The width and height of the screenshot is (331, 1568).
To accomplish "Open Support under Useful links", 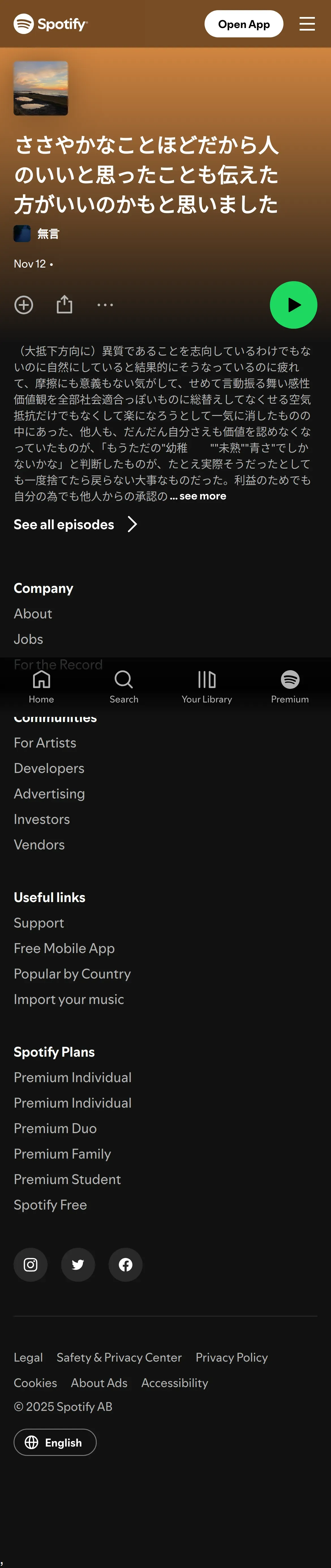I will [x=39, y=923].
